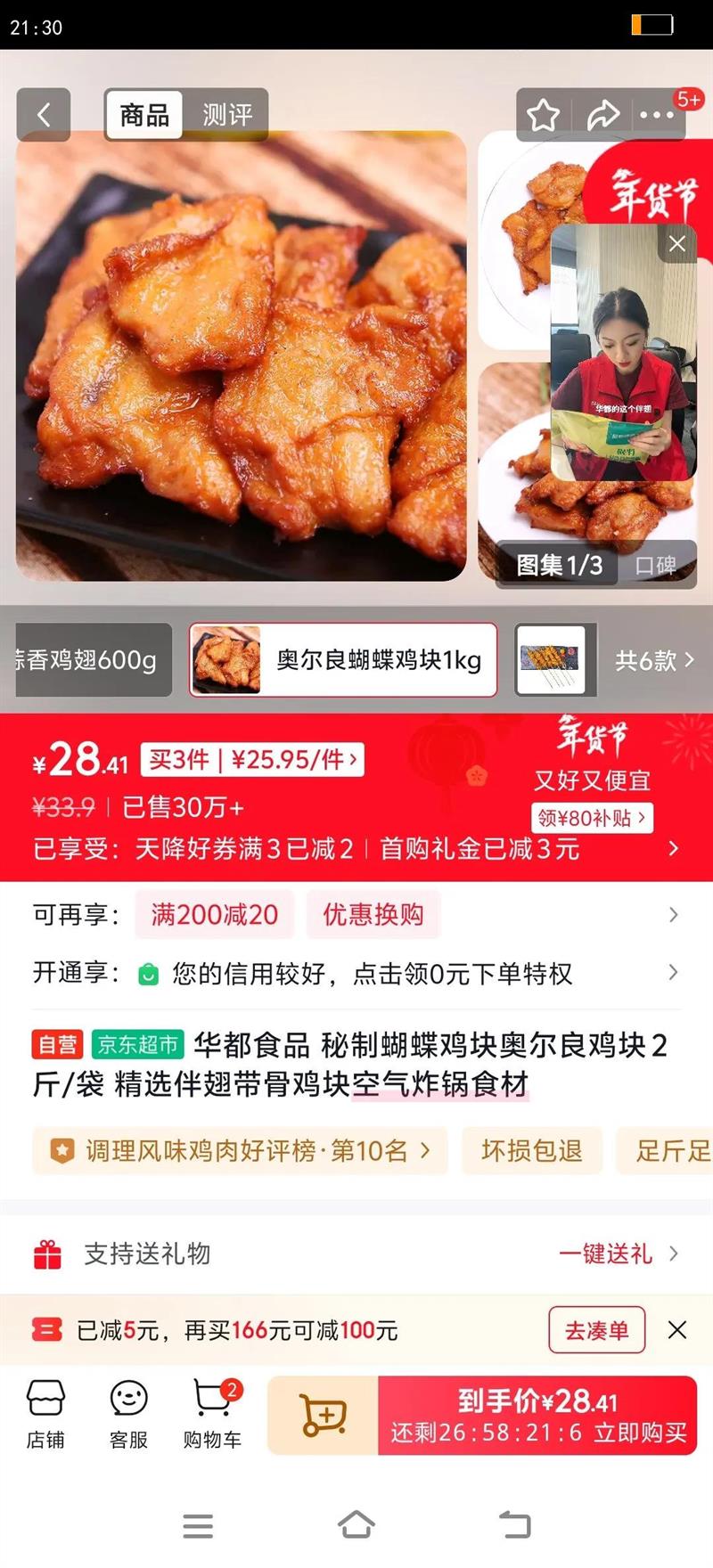Go back using the top-left arrow

click(44, 114)
